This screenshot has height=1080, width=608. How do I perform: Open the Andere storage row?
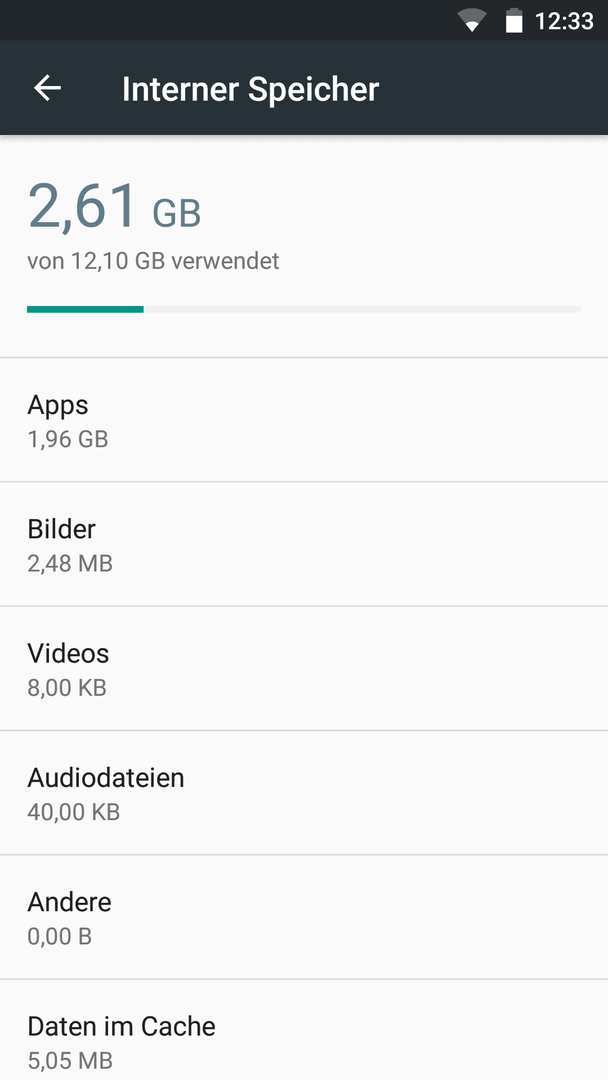[x=304, y=917]
